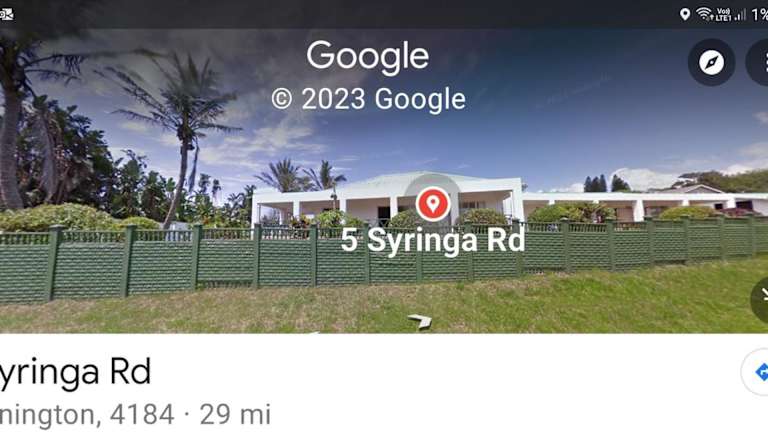Screen dimensions: 768x432
Task: Tap the 5 Syringa Rd location pin
Action: pyautogui.click(x=432, y=203)
